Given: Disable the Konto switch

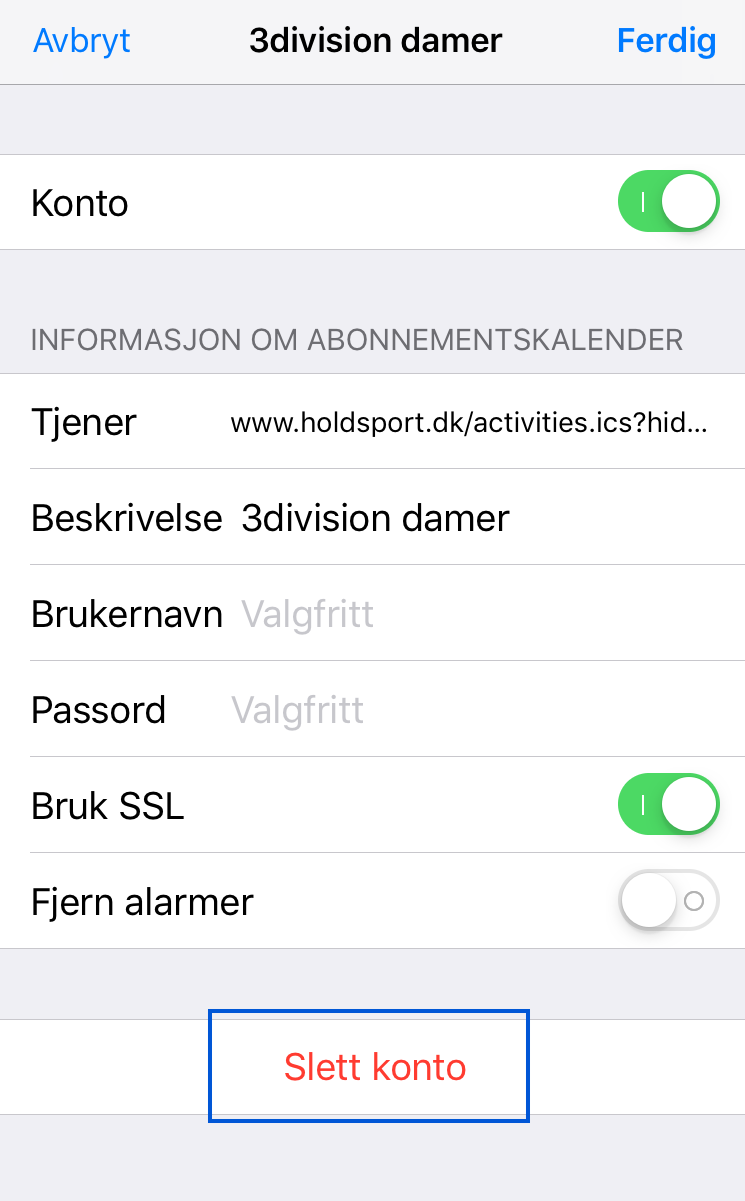Looking at the screenshot, I should pos(669,202).
